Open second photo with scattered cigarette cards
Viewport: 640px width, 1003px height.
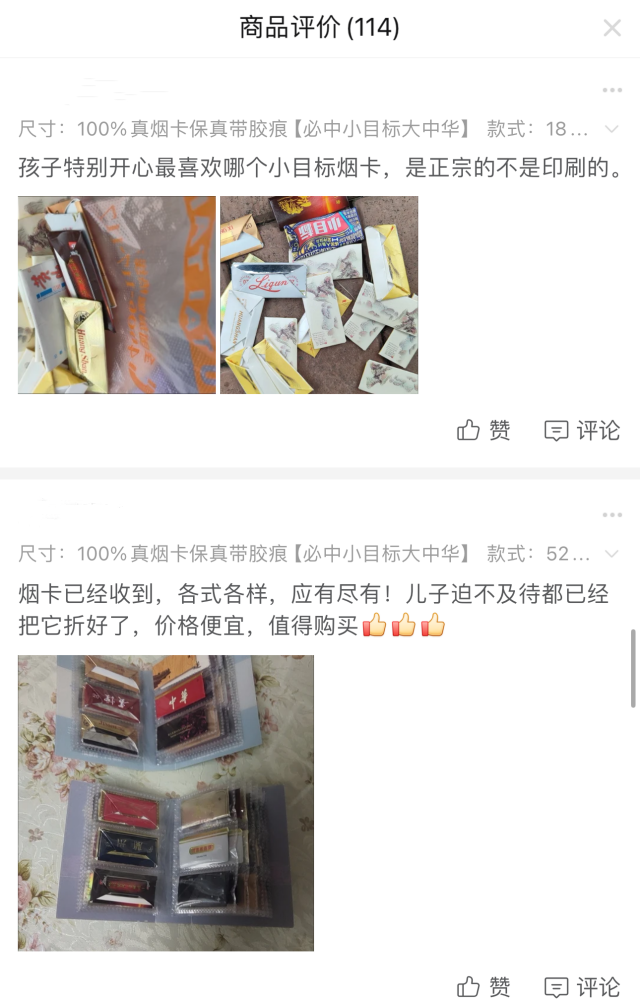click(319, 295)
